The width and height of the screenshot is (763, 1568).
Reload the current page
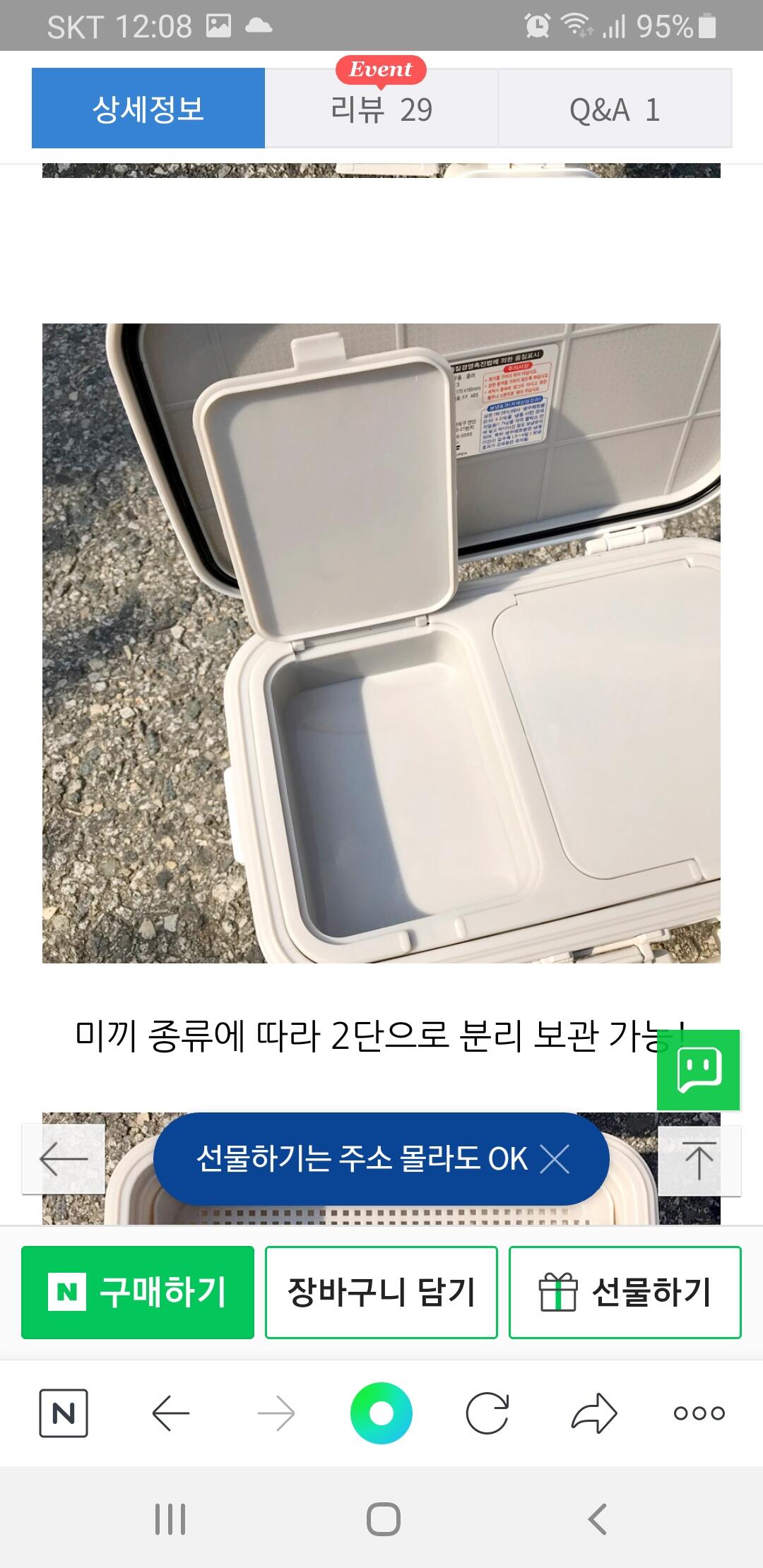(x=487, y=1413)
